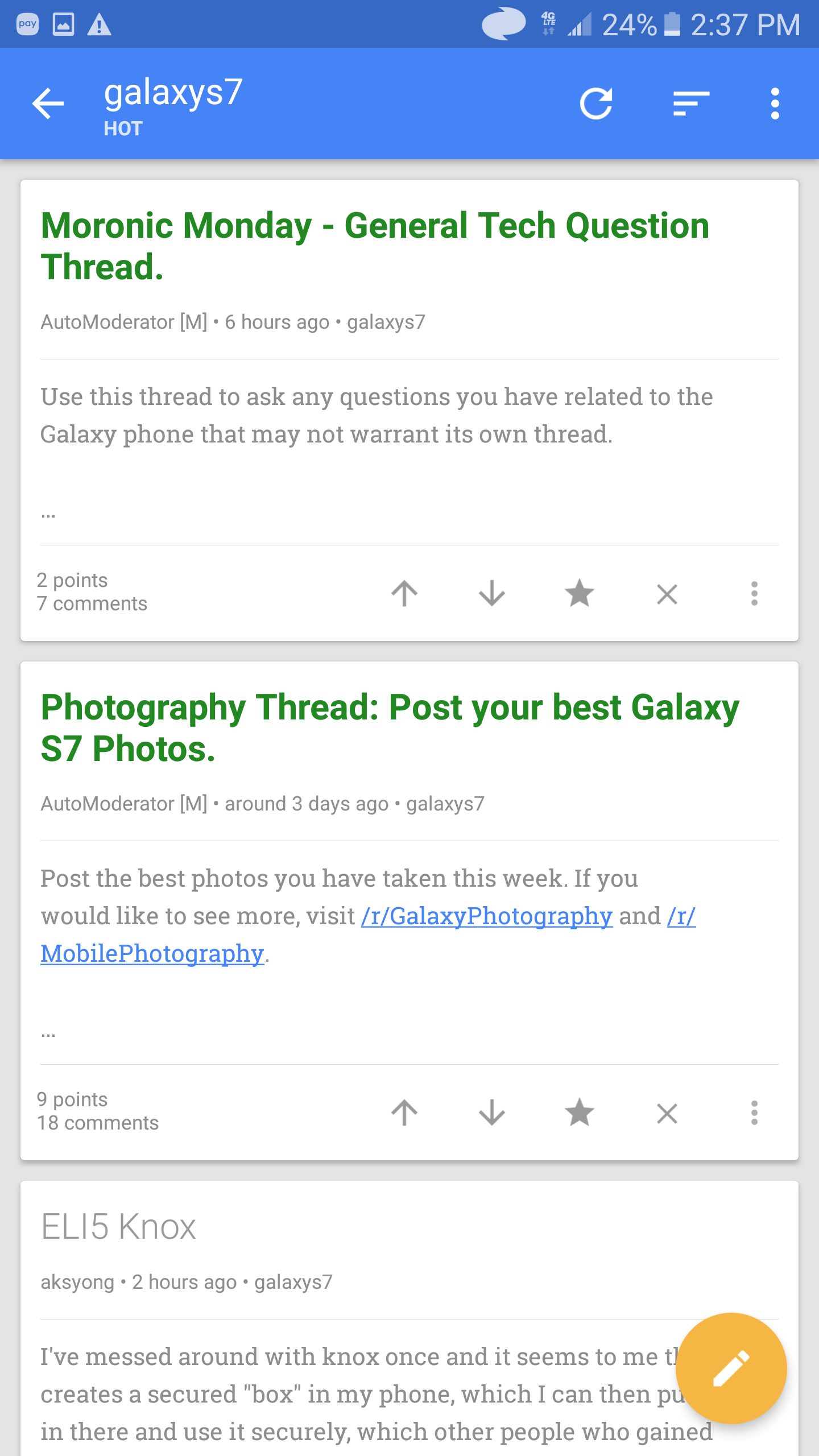Upvote the Moronic Monday thread
Viewport: 819px width, 1456px height.
coord(404,593)
